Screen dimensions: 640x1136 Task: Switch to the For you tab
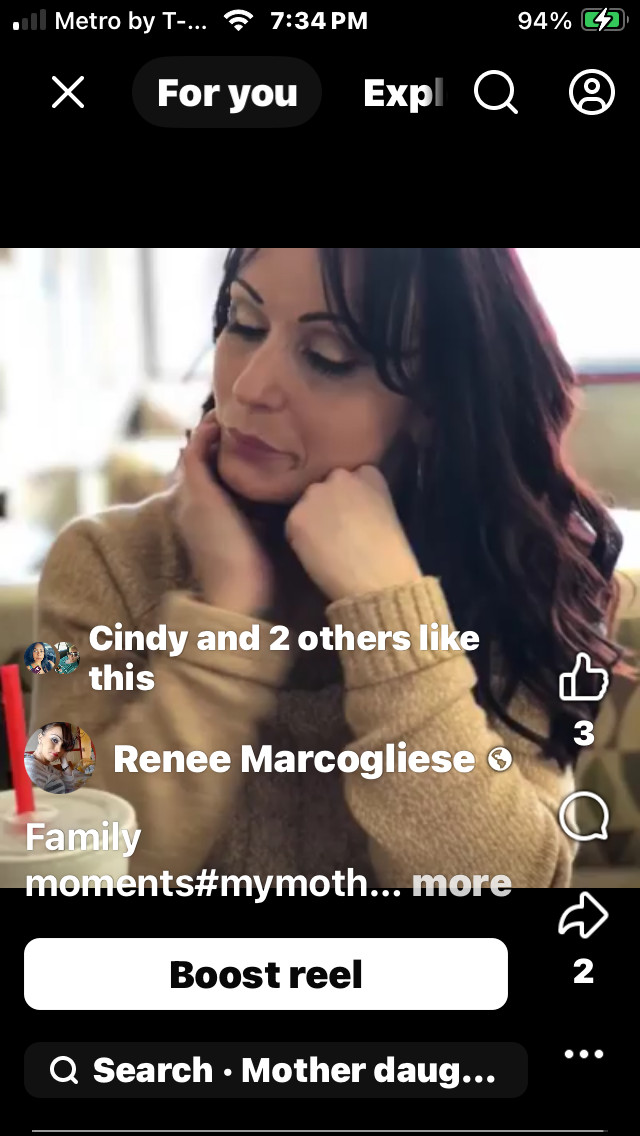(227, 93)
